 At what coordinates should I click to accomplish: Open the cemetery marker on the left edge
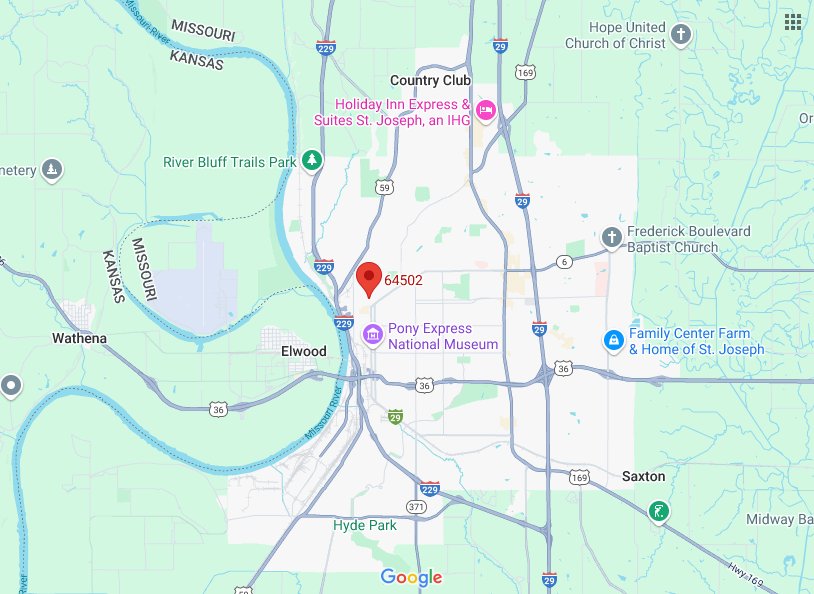click(x=52, y=170)
